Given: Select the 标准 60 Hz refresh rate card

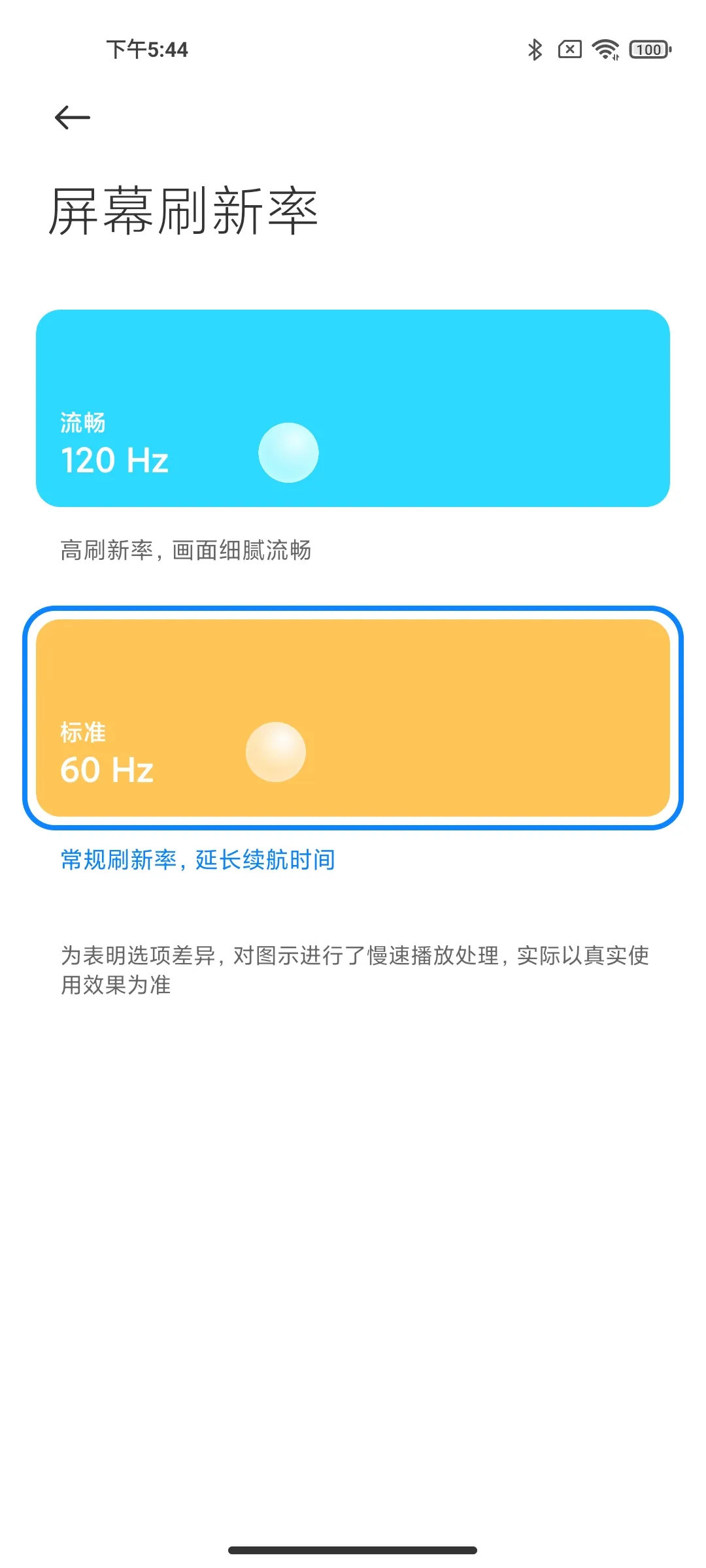Looking at the screenshot, I should pyautogui.click(x=353, y=718).
